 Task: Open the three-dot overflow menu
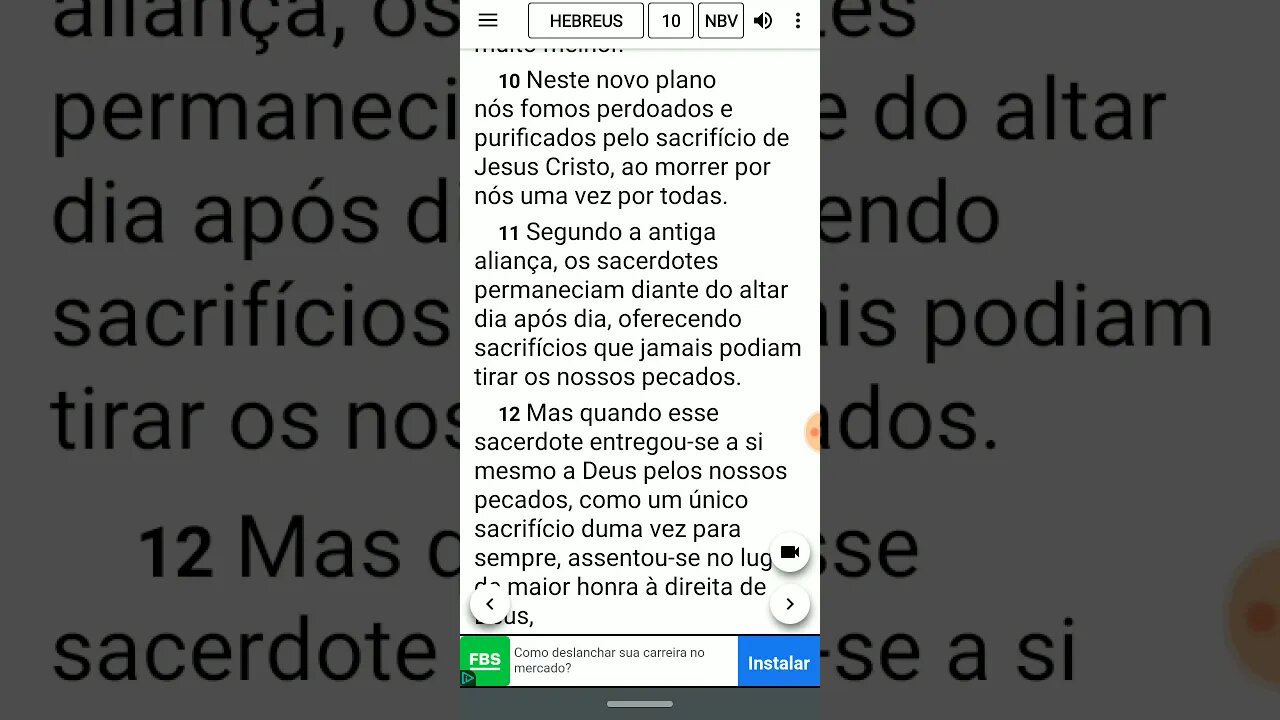798,21
